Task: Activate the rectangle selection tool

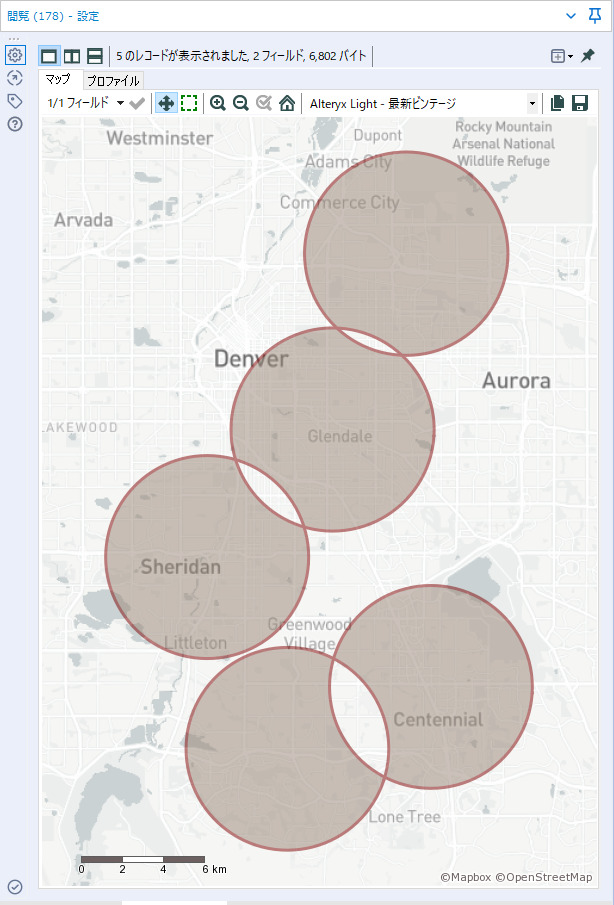Action: (189, 103)
